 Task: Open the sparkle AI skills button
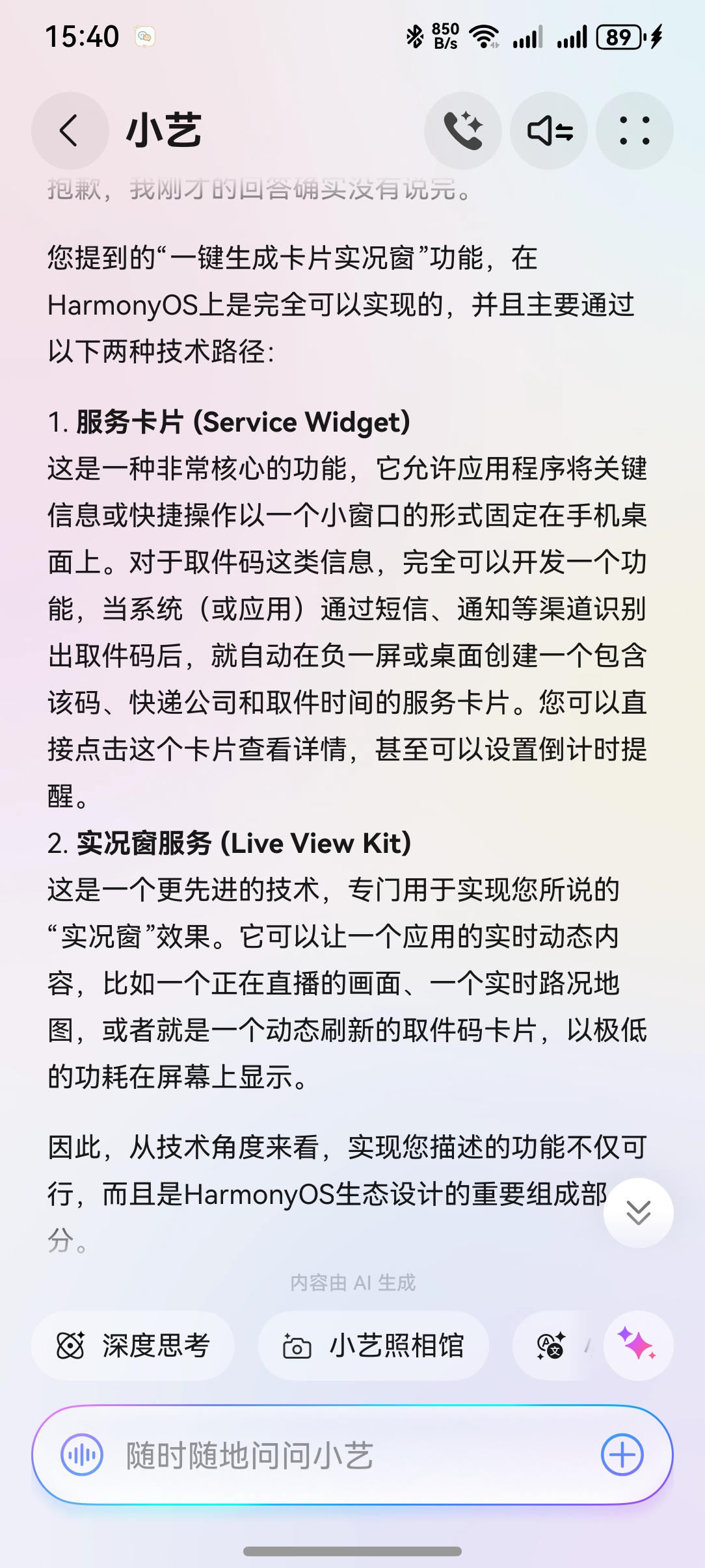(637, 1345)
